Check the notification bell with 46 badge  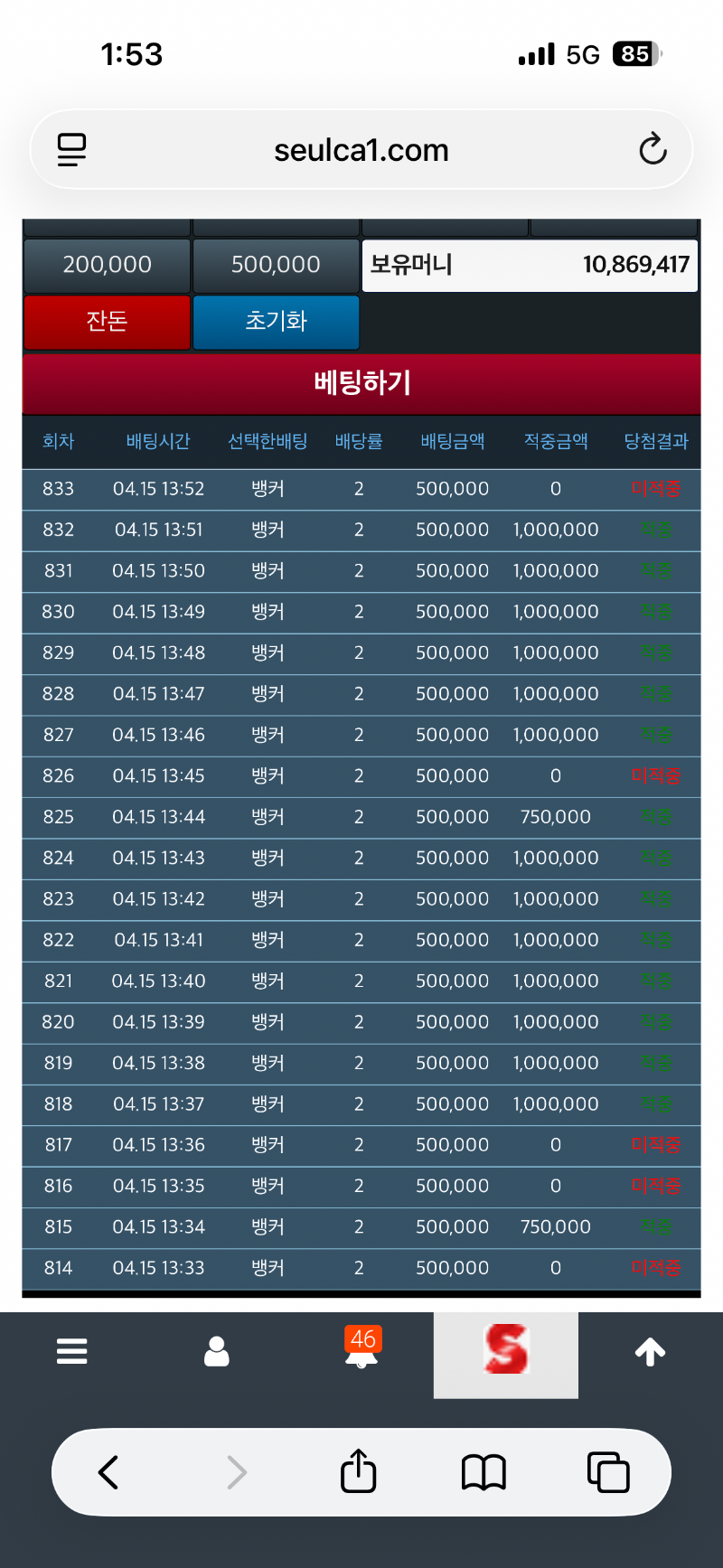(360, 1356)
